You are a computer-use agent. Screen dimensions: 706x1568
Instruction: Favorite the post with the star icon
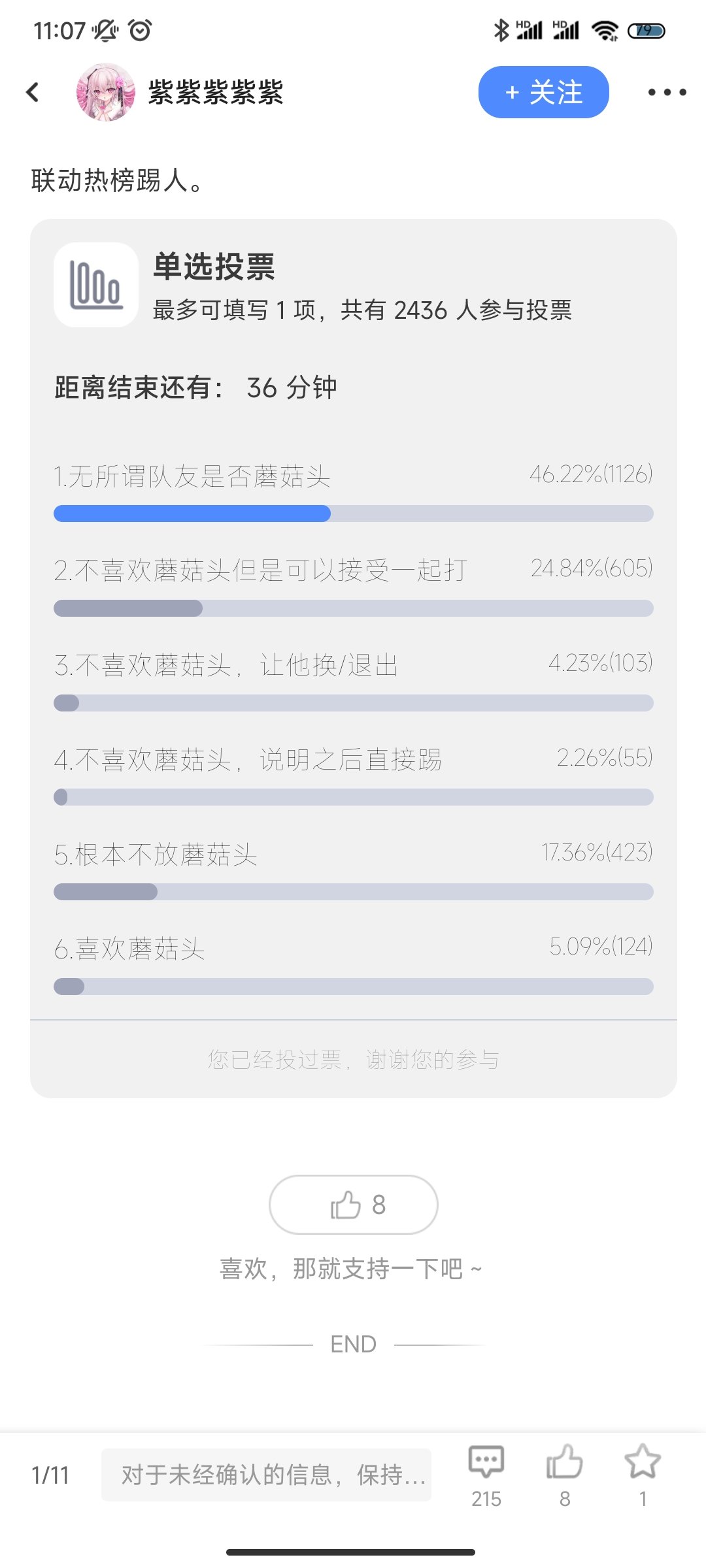[x=643, y=1475]
